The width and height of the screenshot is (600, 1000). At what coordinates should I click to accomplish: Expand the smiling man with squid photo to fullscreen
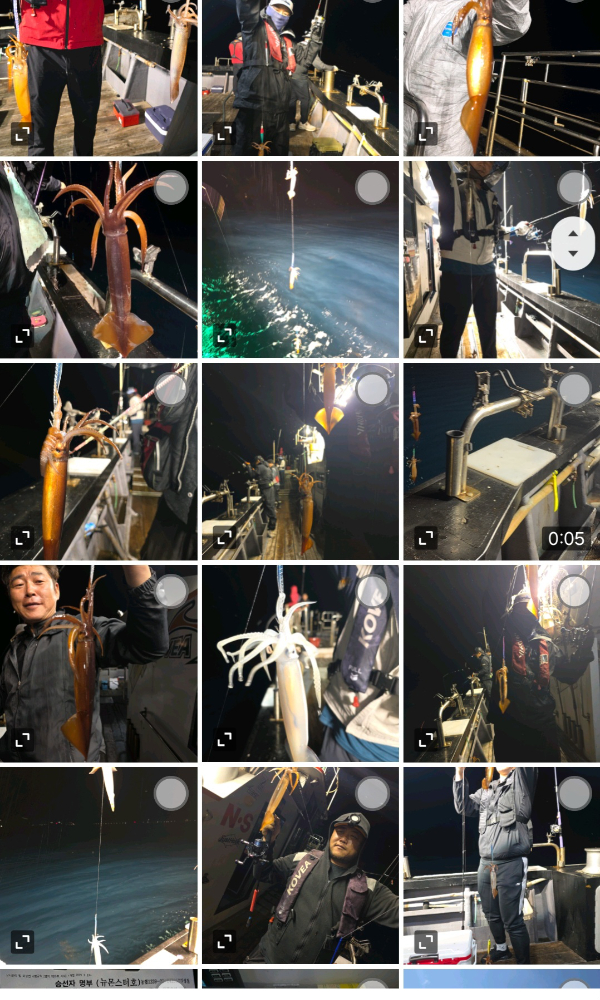coord(22,741)
